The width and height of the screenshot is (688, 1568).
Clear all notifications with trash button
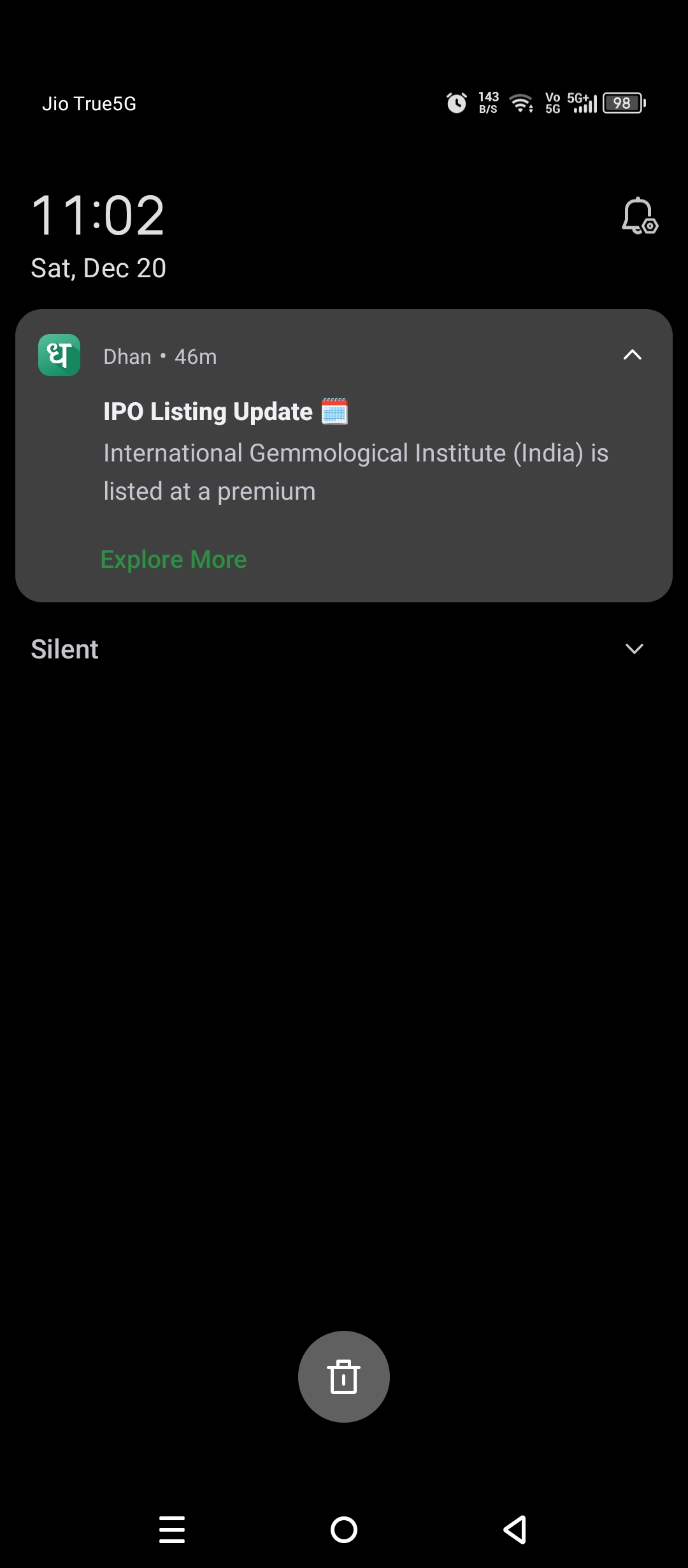(x=344, y=1376)
